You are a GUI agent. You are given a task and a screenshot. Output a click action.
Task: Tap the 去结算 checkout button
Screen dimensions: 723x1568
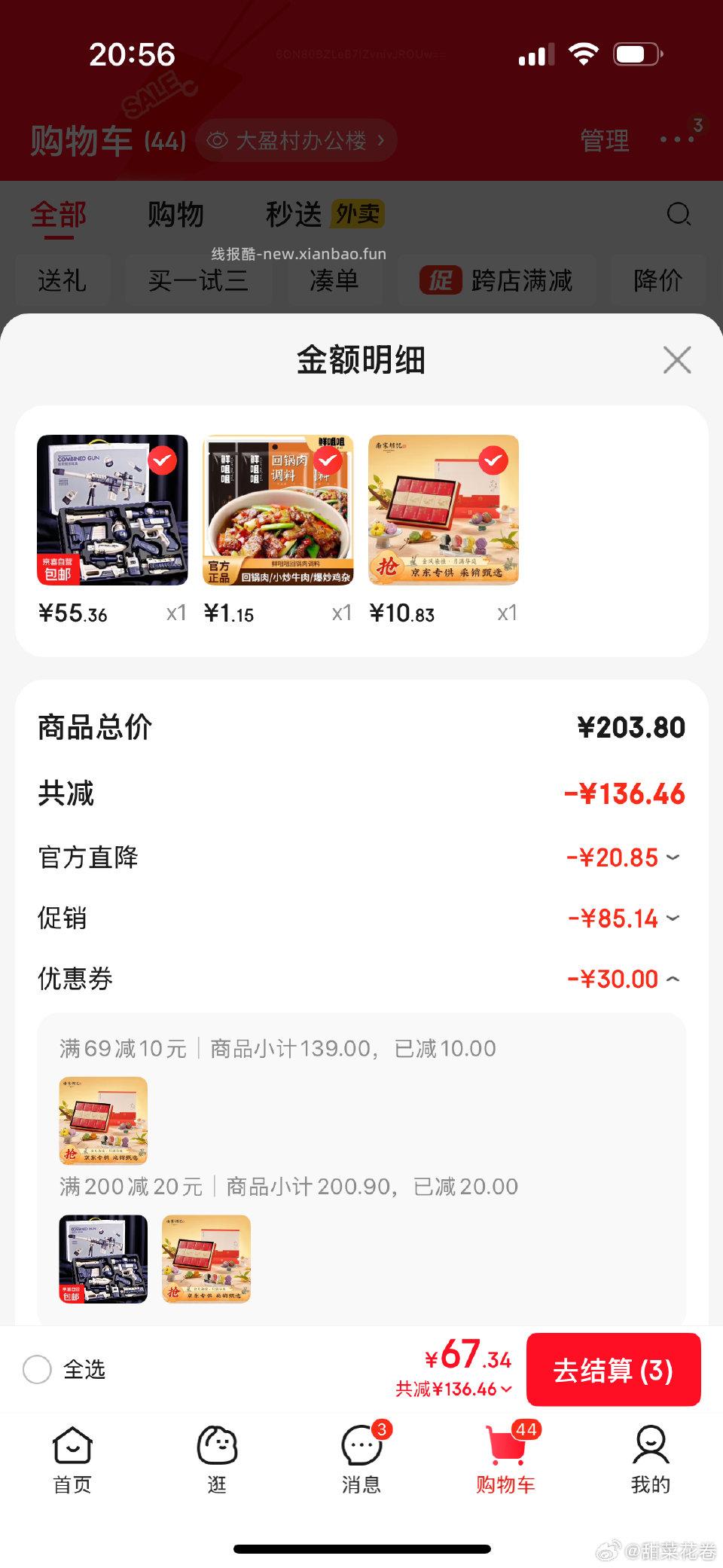click(x=614, y=1371)
